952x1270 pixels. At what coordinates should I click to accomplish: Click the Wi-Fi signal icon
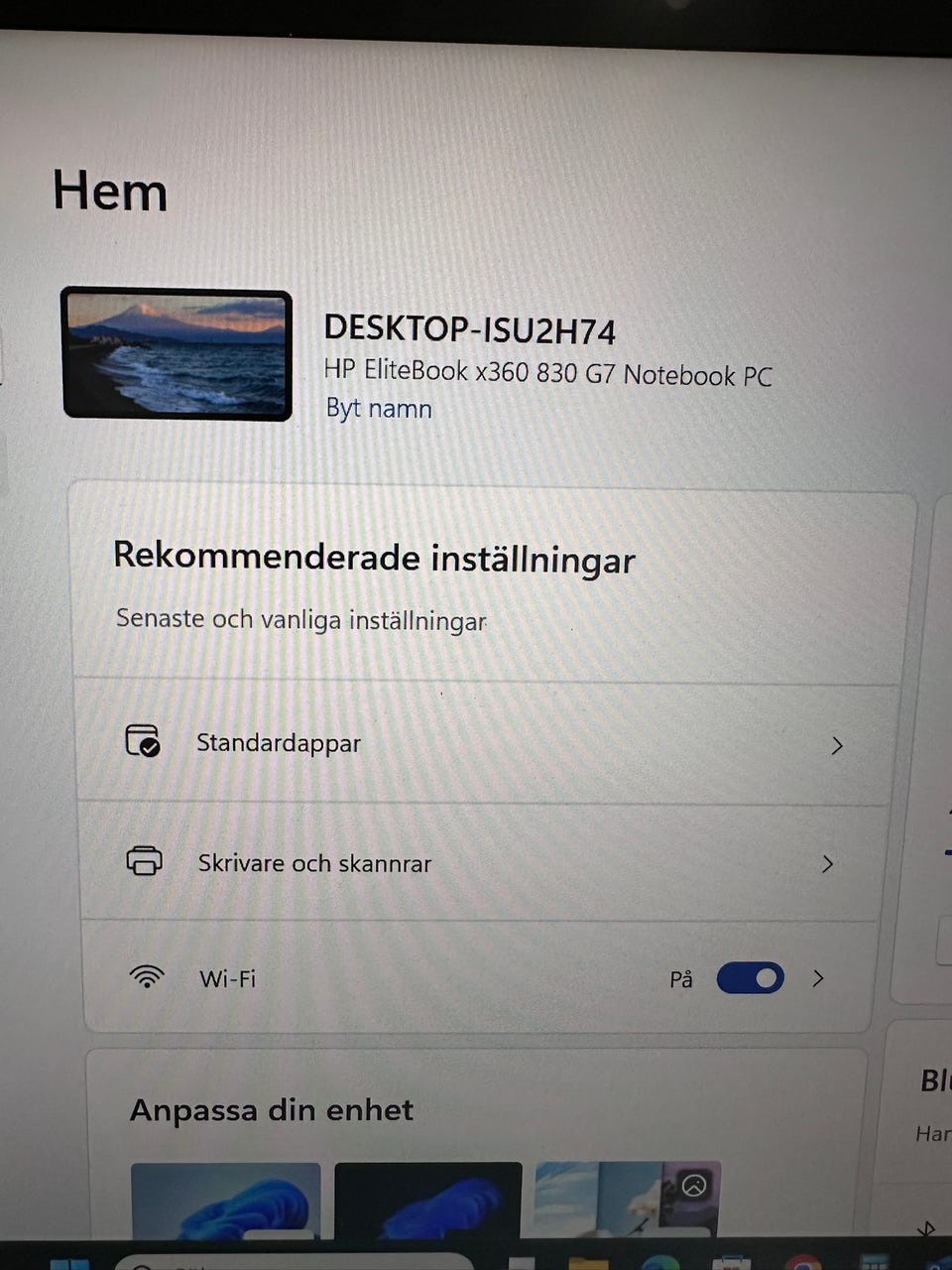coord(146,977)
